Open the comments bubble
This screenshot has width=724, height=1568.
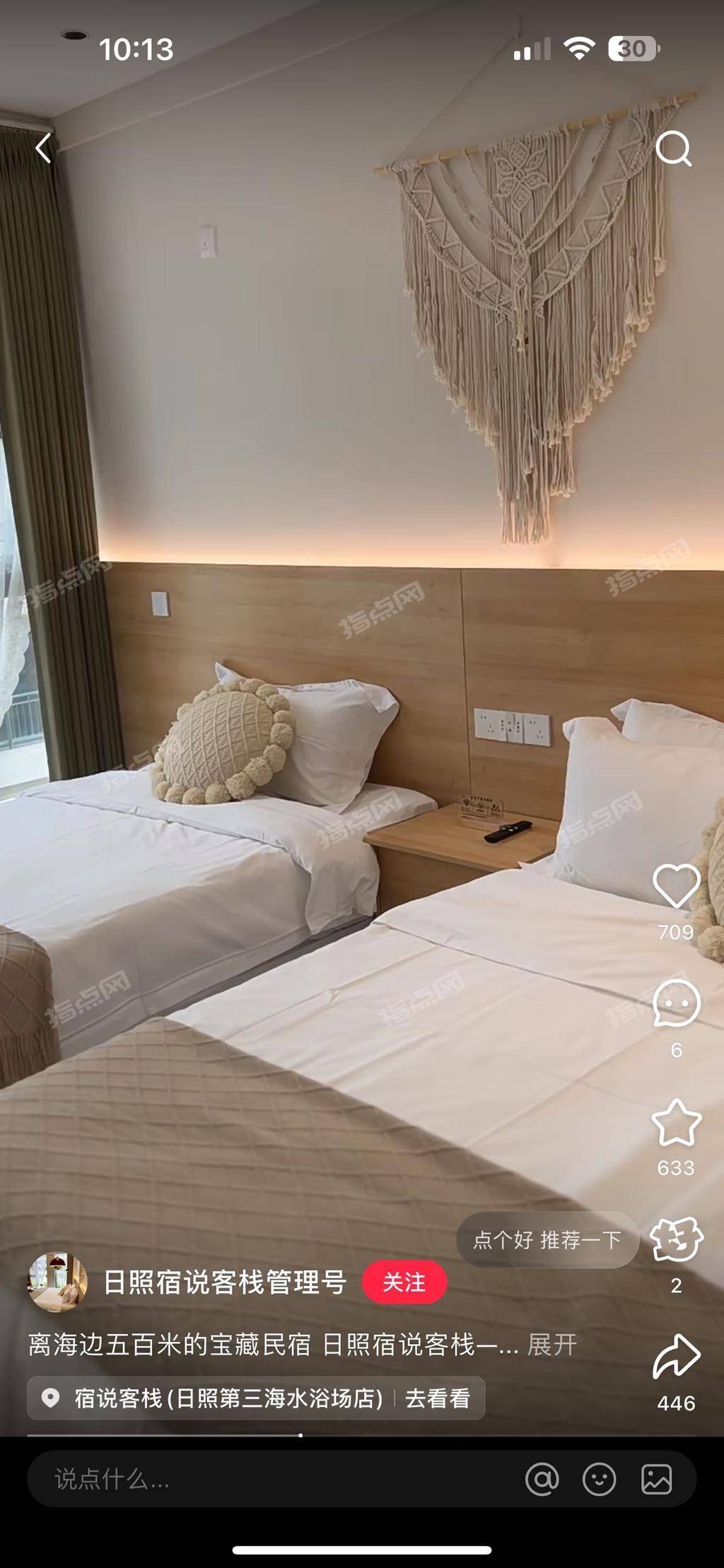click(x=676, y=1003)
